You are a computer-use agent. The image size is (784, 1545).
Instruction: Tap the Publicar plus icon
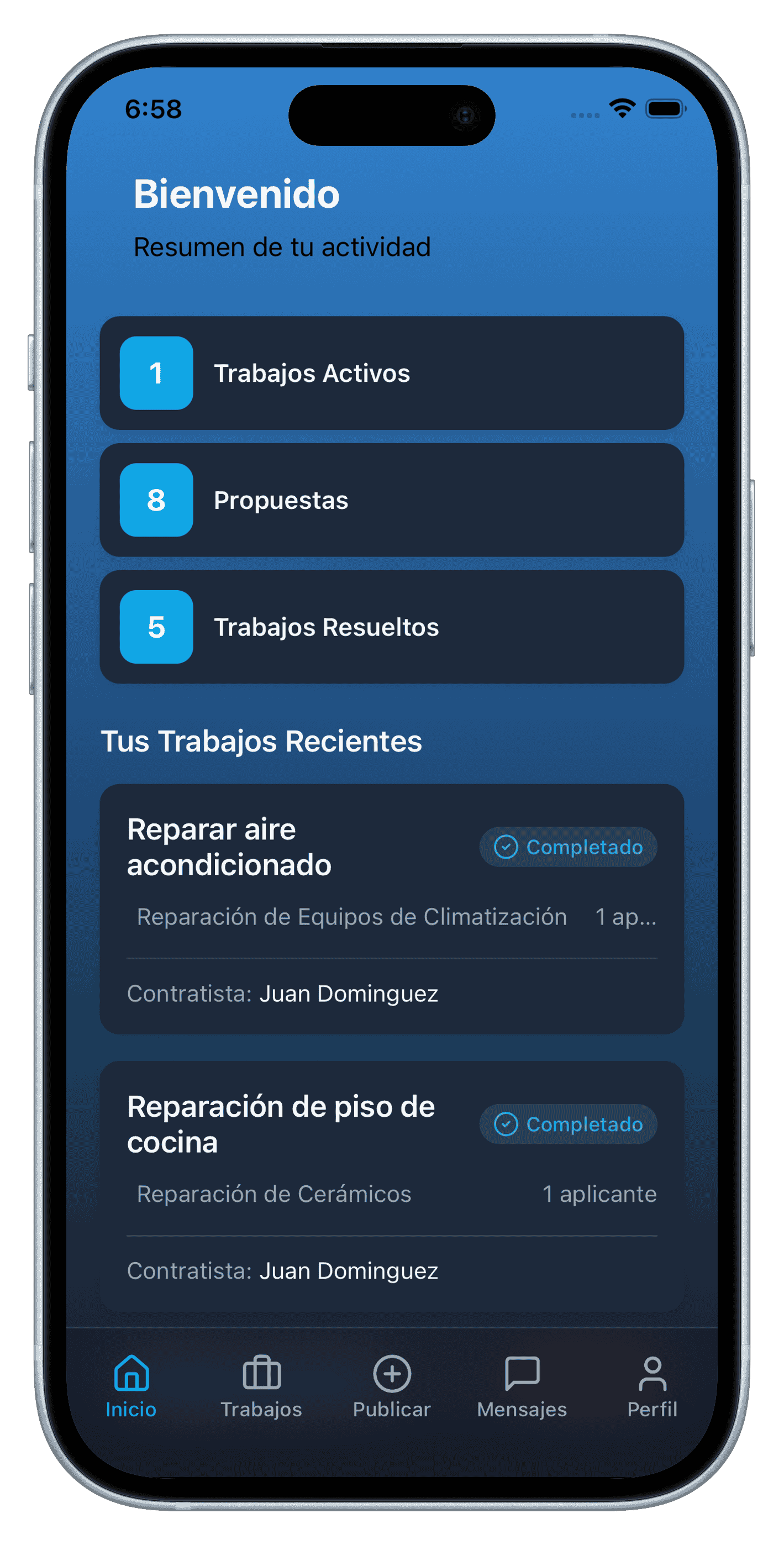coord(391,1374)
